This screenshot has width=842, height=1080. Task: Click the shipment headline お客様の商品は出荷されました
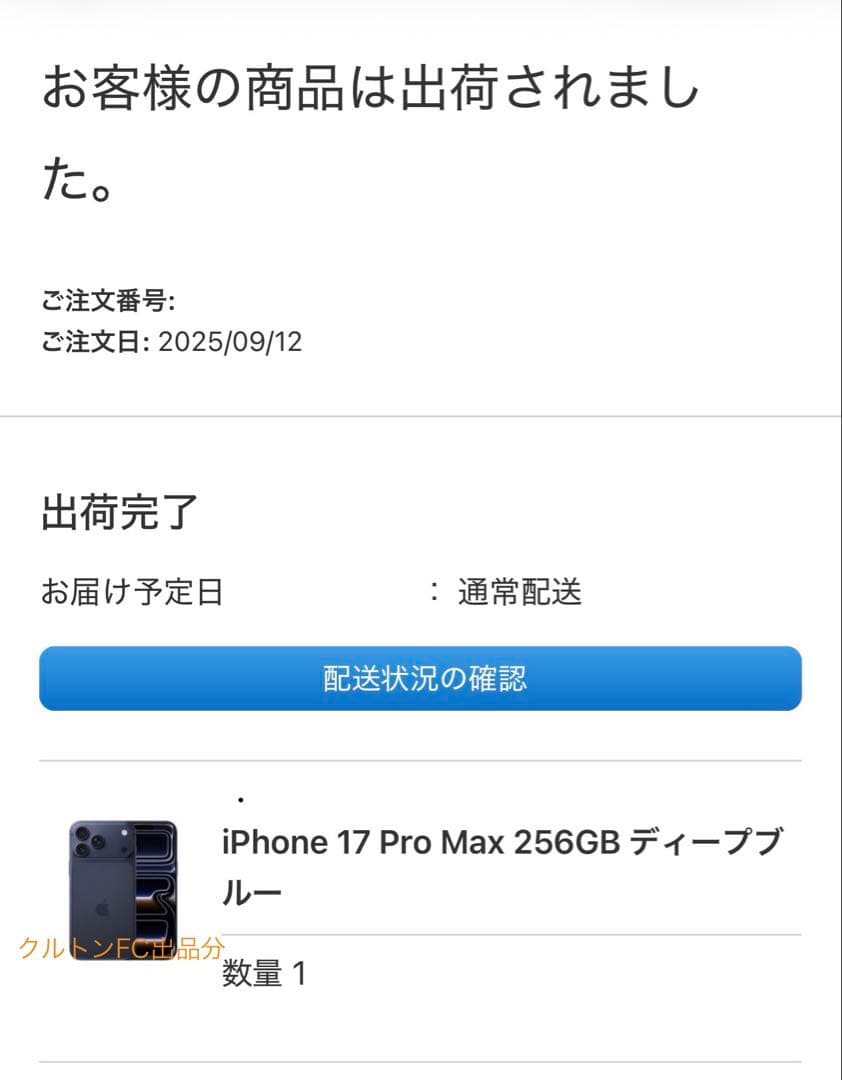373,88
